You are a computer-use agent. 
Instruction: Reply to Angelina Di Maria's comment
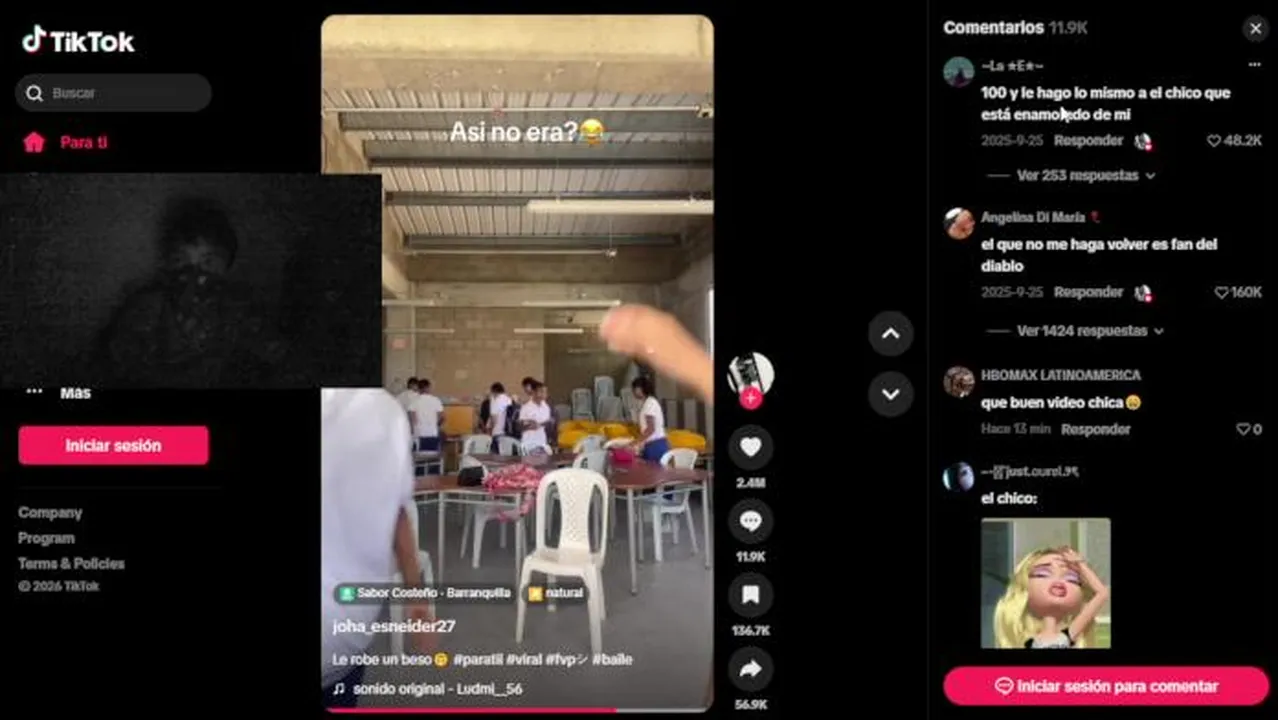click(x=1088, y=292)
